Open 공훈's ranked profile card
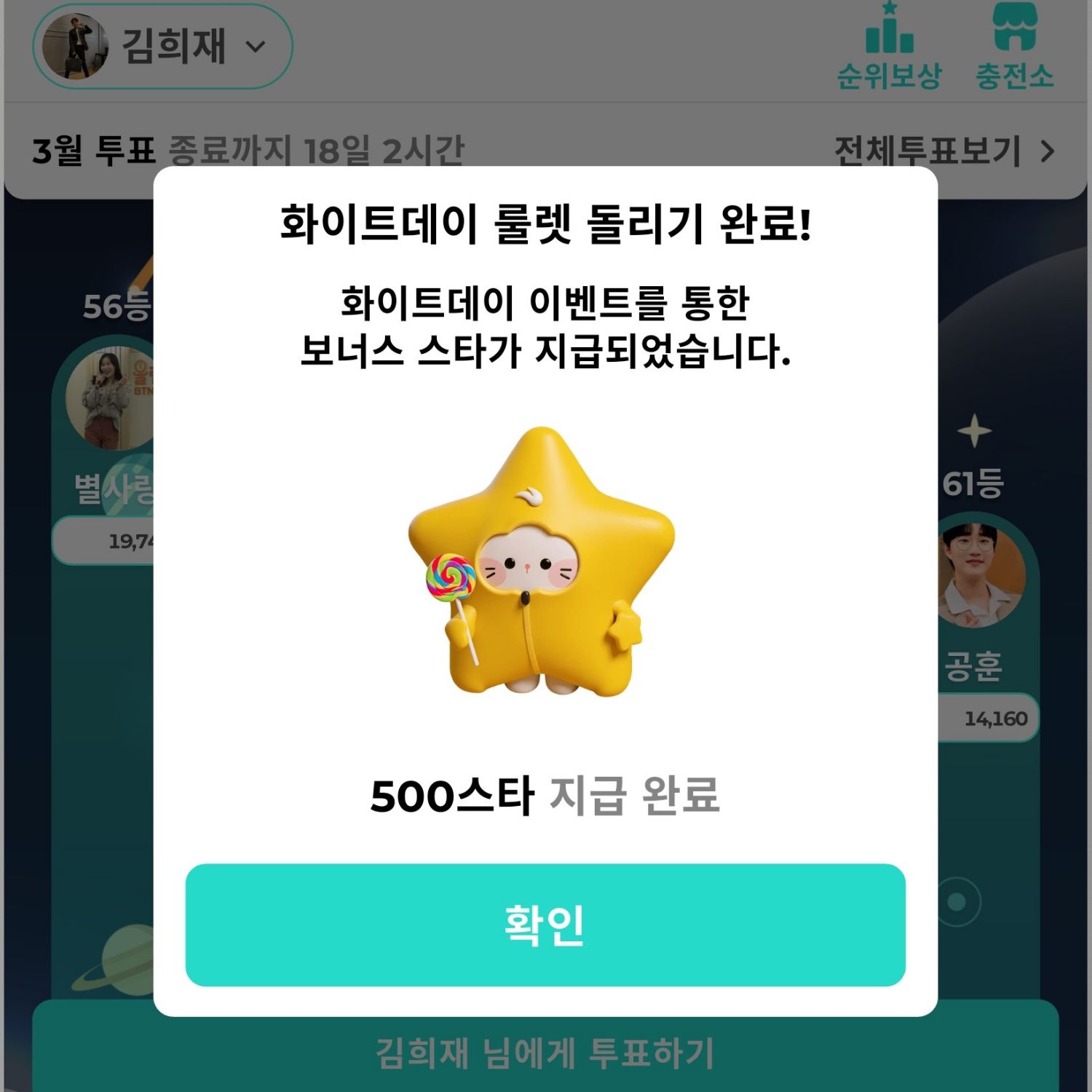The width and height of the screenshot is (1092, 1092). 983,577
